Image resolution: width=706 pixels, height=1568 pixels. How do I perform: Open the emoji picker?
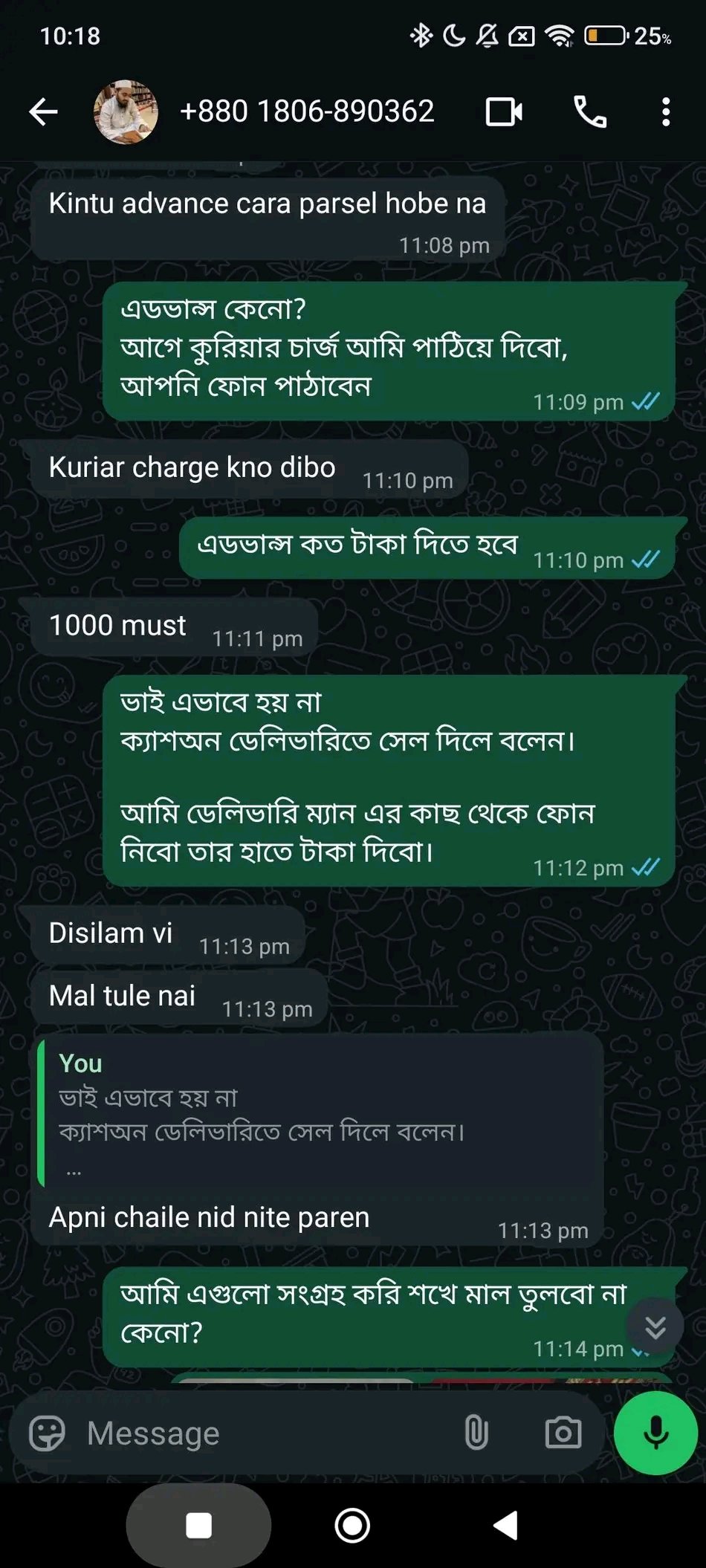click(x=47, y=1433)
